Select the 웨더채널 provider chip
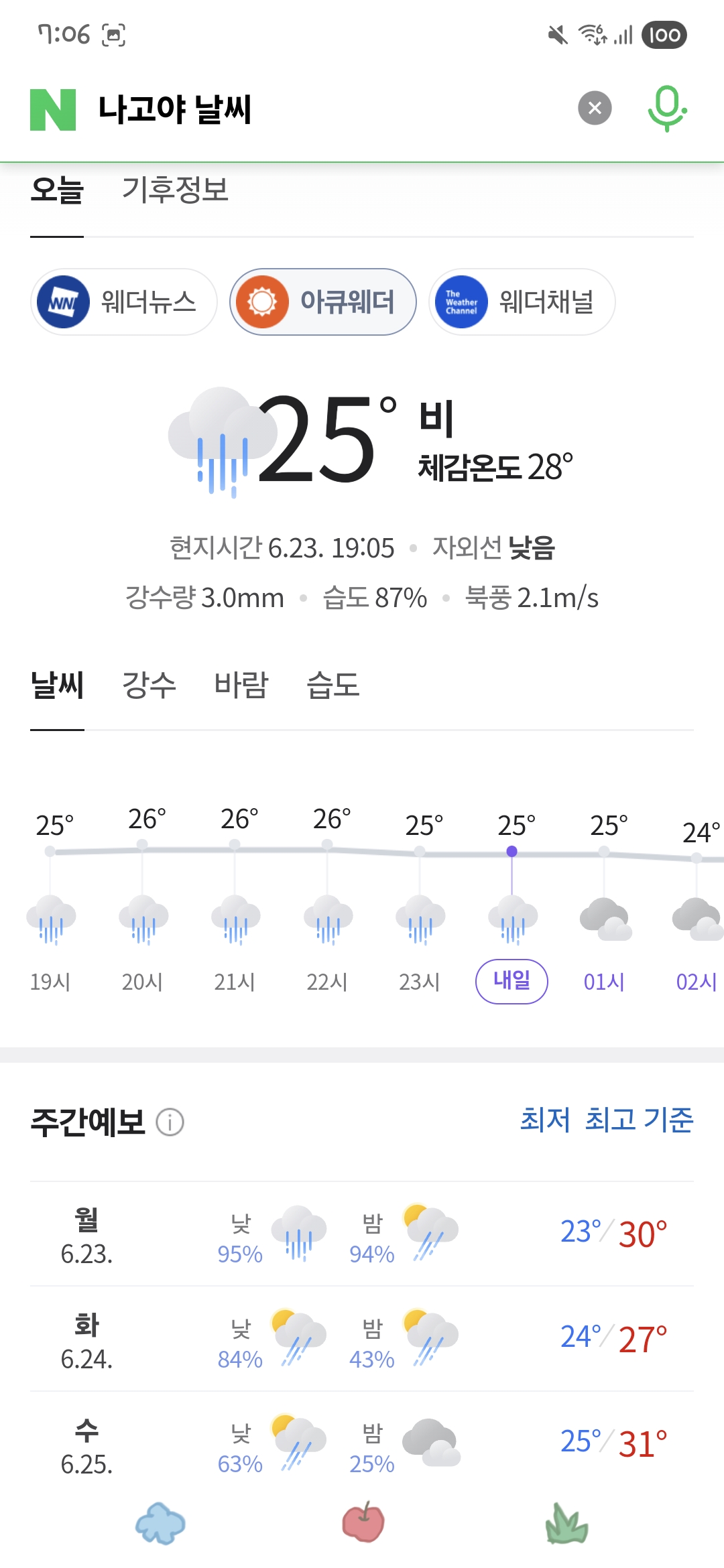Viewport: 724px width, 1568px height. tap(522, 302)
